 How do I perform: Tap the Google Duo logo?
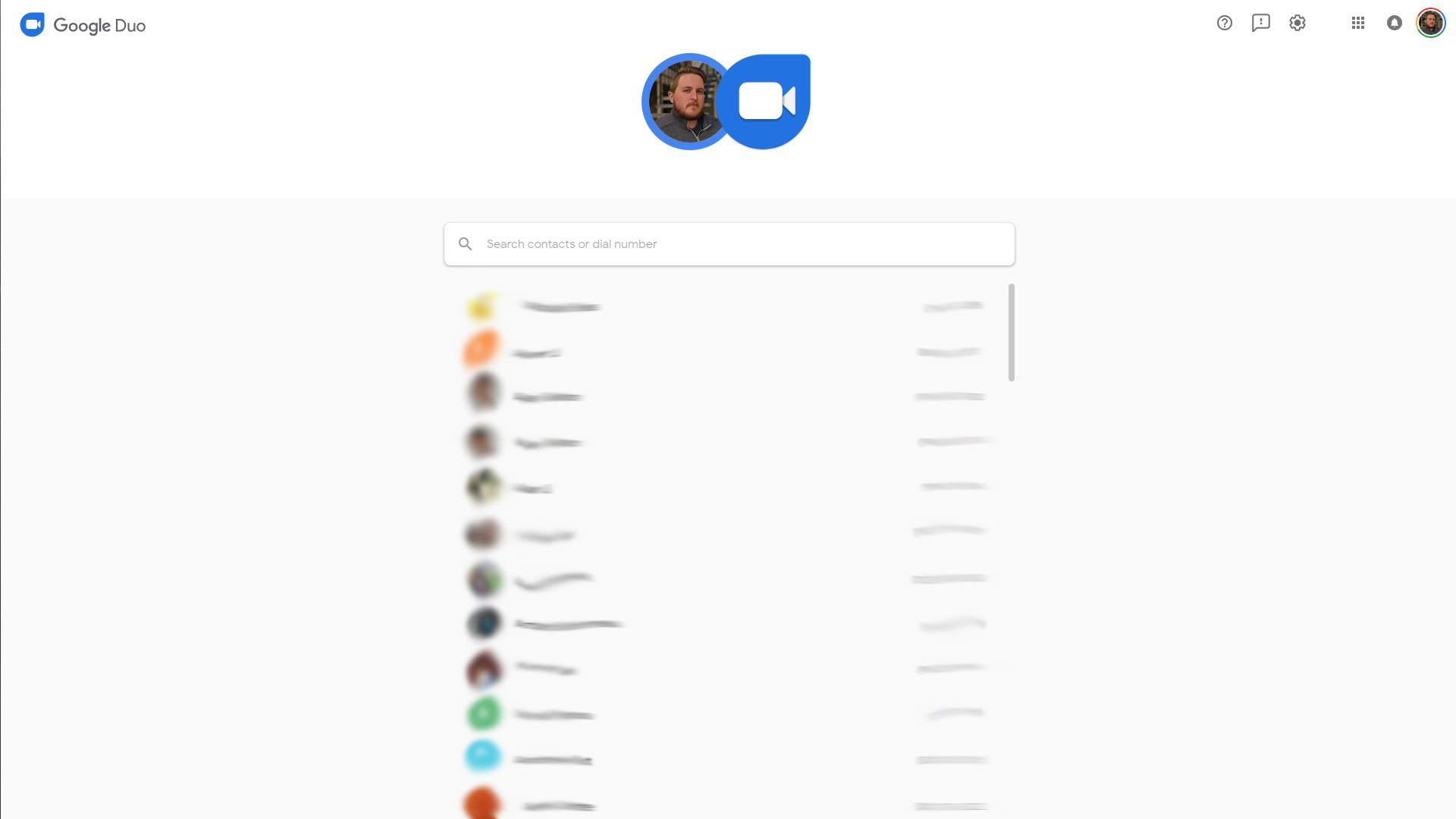click(83, 25)
